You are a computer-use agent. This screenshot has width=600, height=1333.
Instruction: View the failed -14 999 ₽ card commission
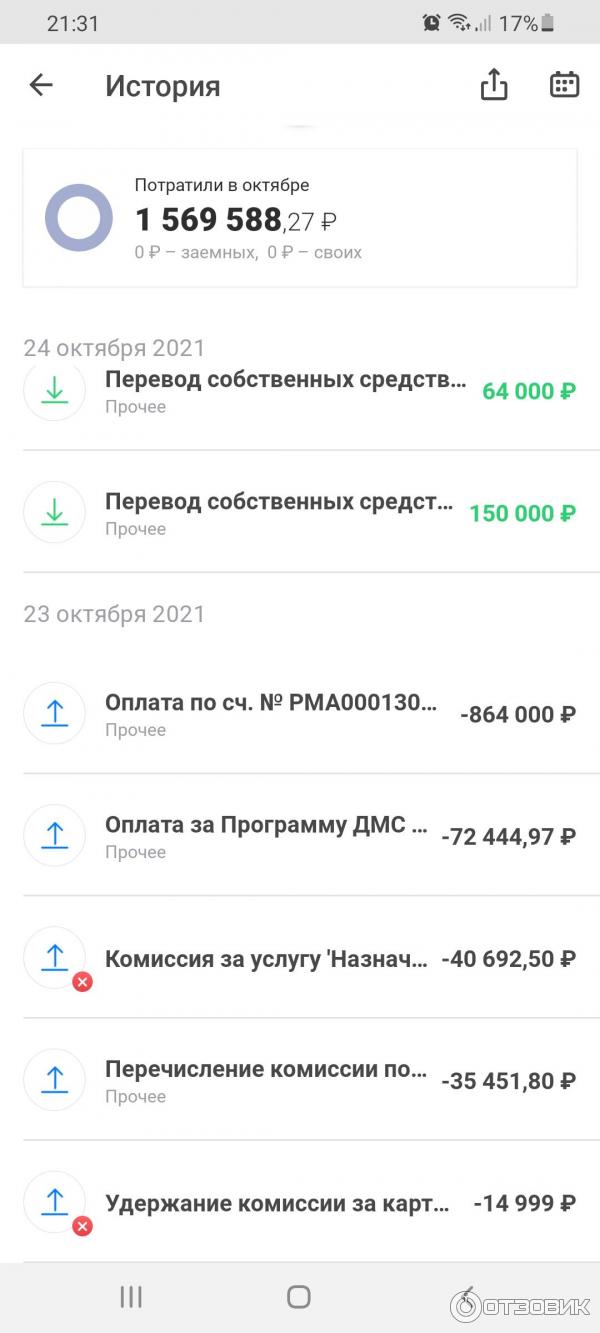click(300, 1202)
